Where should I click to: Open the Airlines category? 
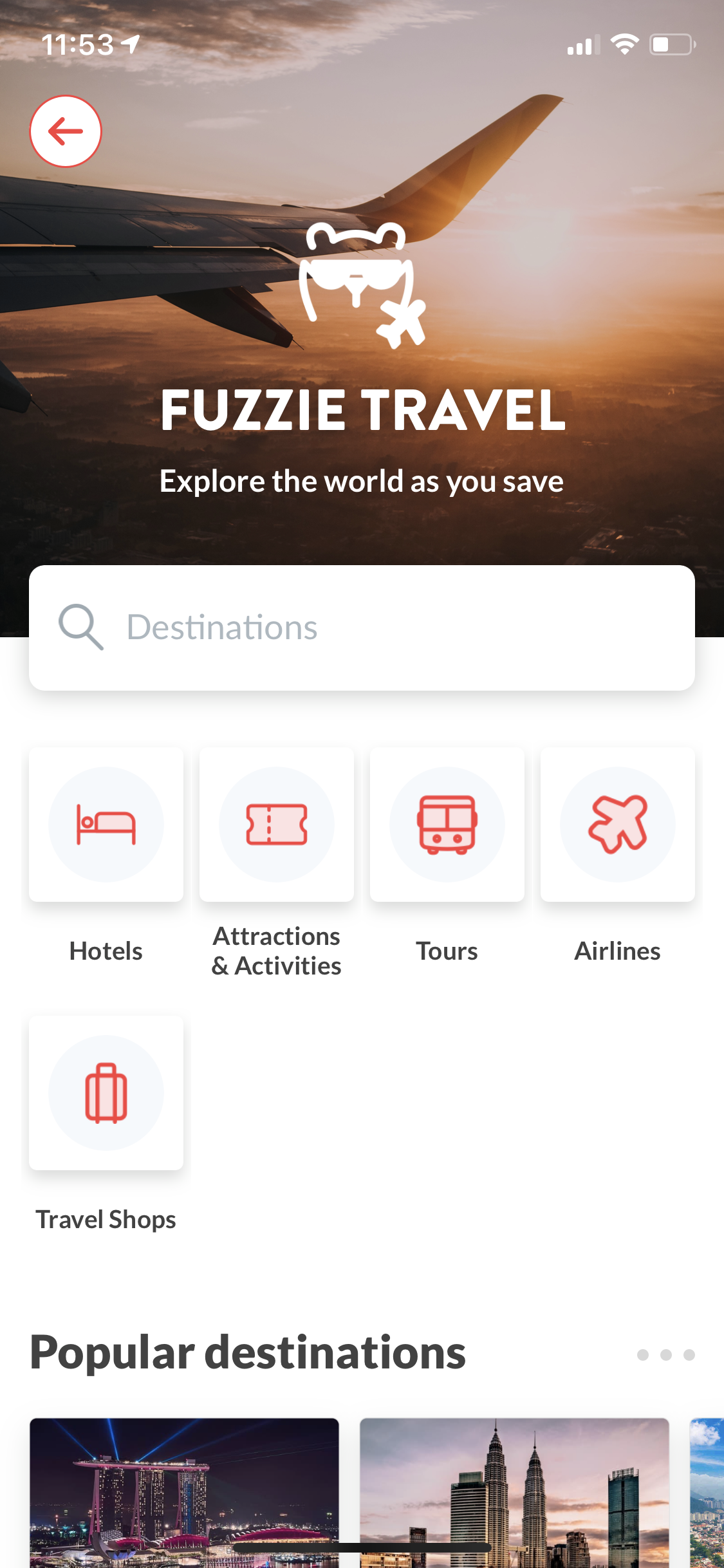[618, 825]
